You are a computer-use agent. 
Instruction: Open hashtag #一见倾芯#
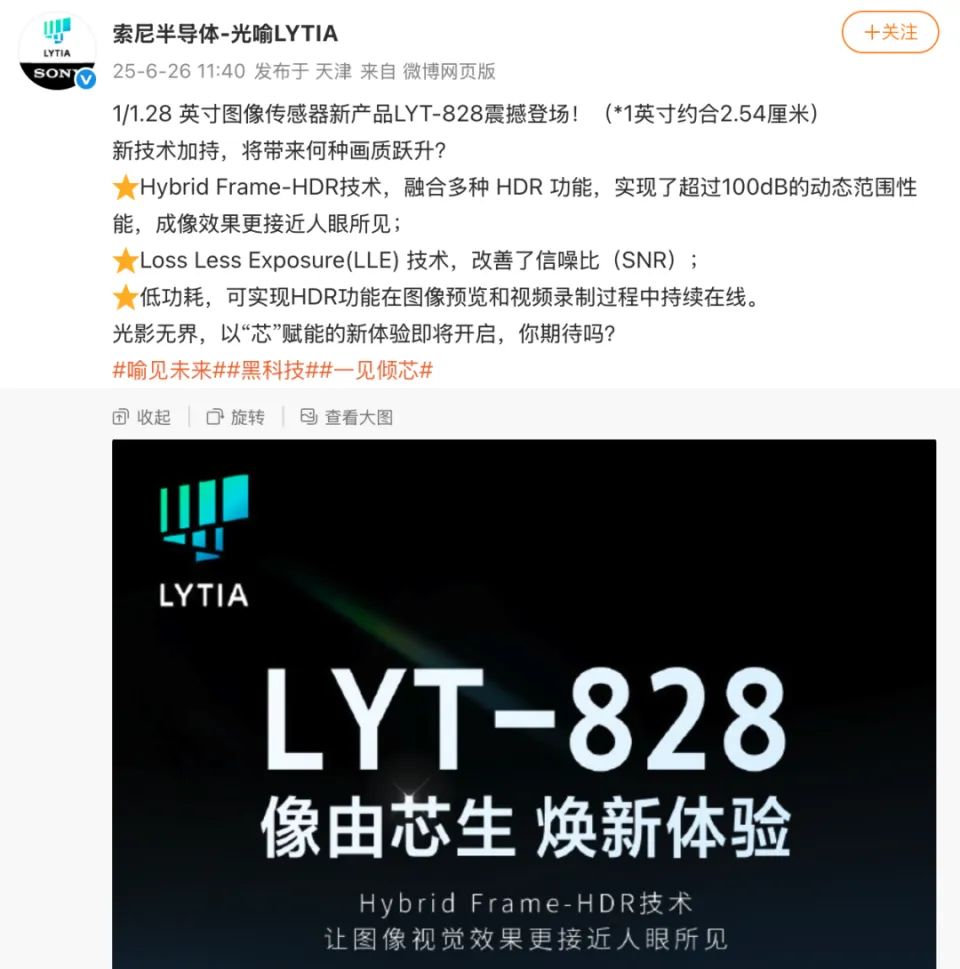pyautogui.click(x=382, y=369)
